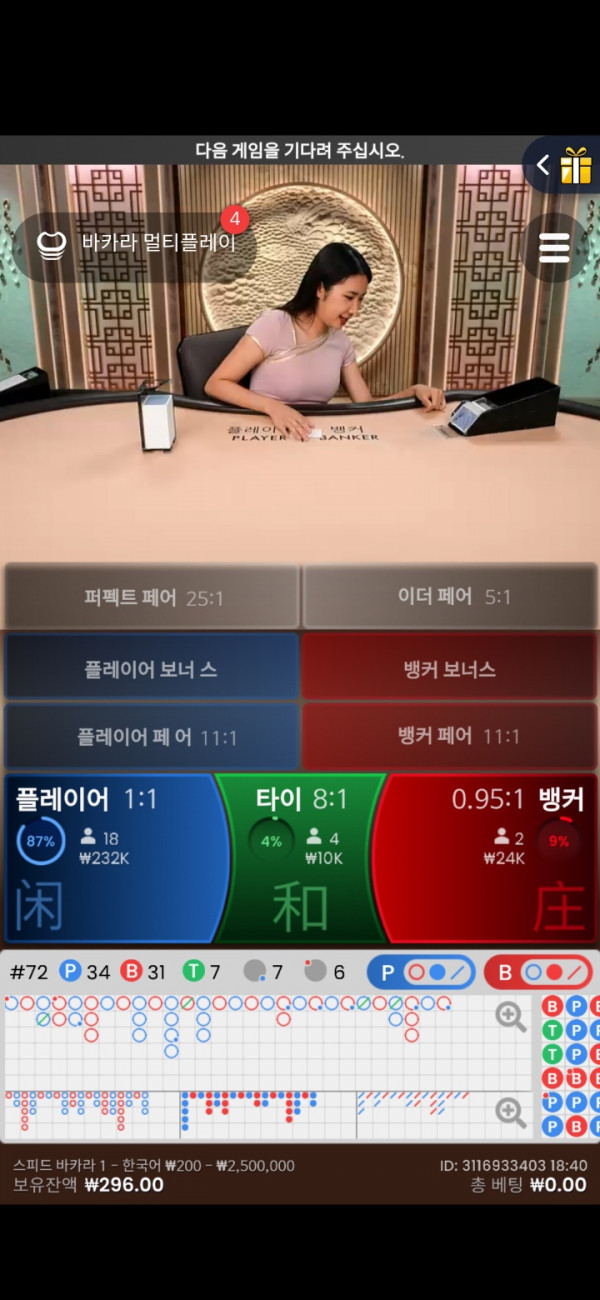This screenshot has height=1300, width=600.
Task: Open Baccarat Multiplay lobby button
Action: (x=134, y=243)
